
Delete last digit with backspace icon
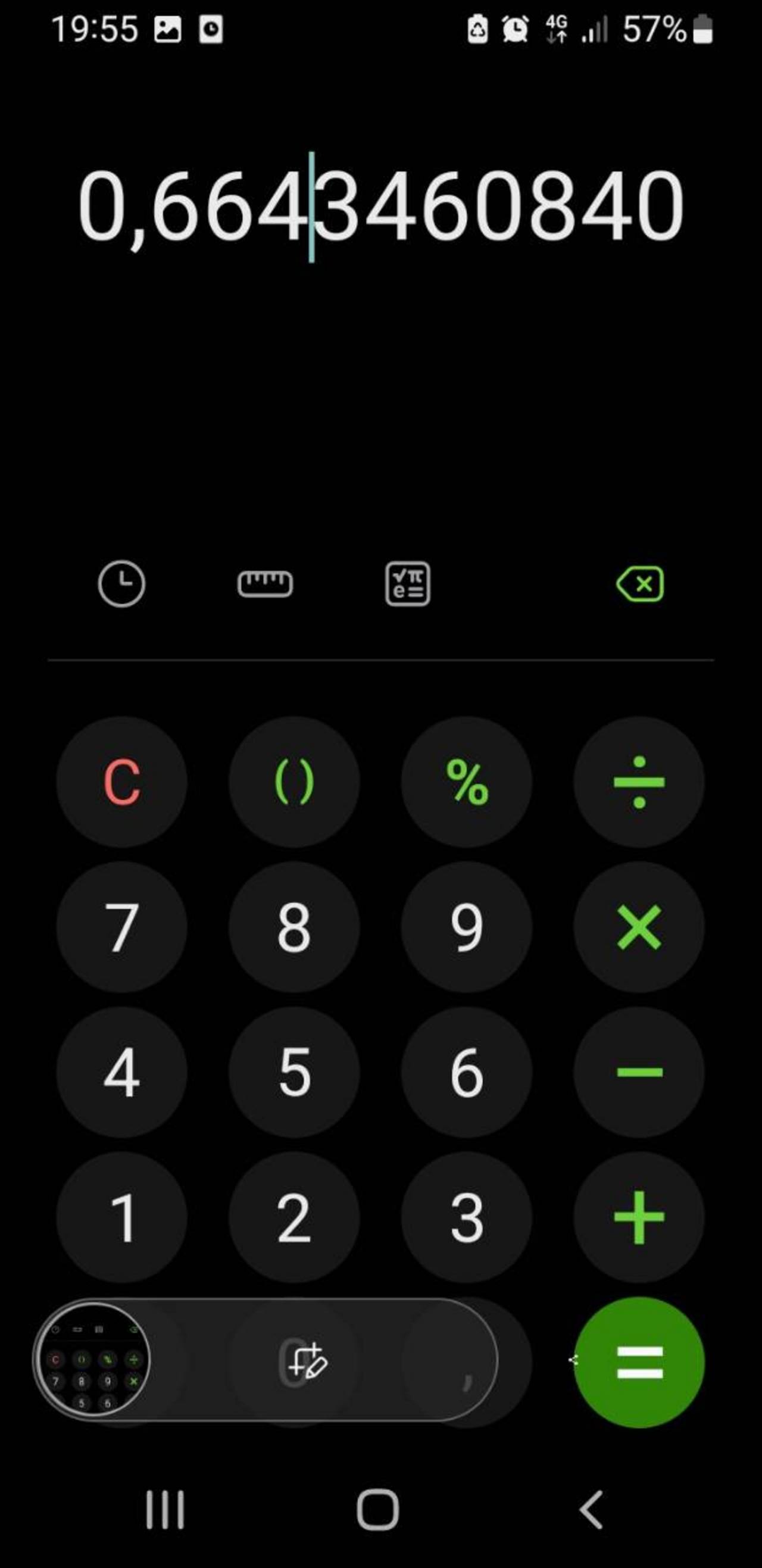pos(640,584)
